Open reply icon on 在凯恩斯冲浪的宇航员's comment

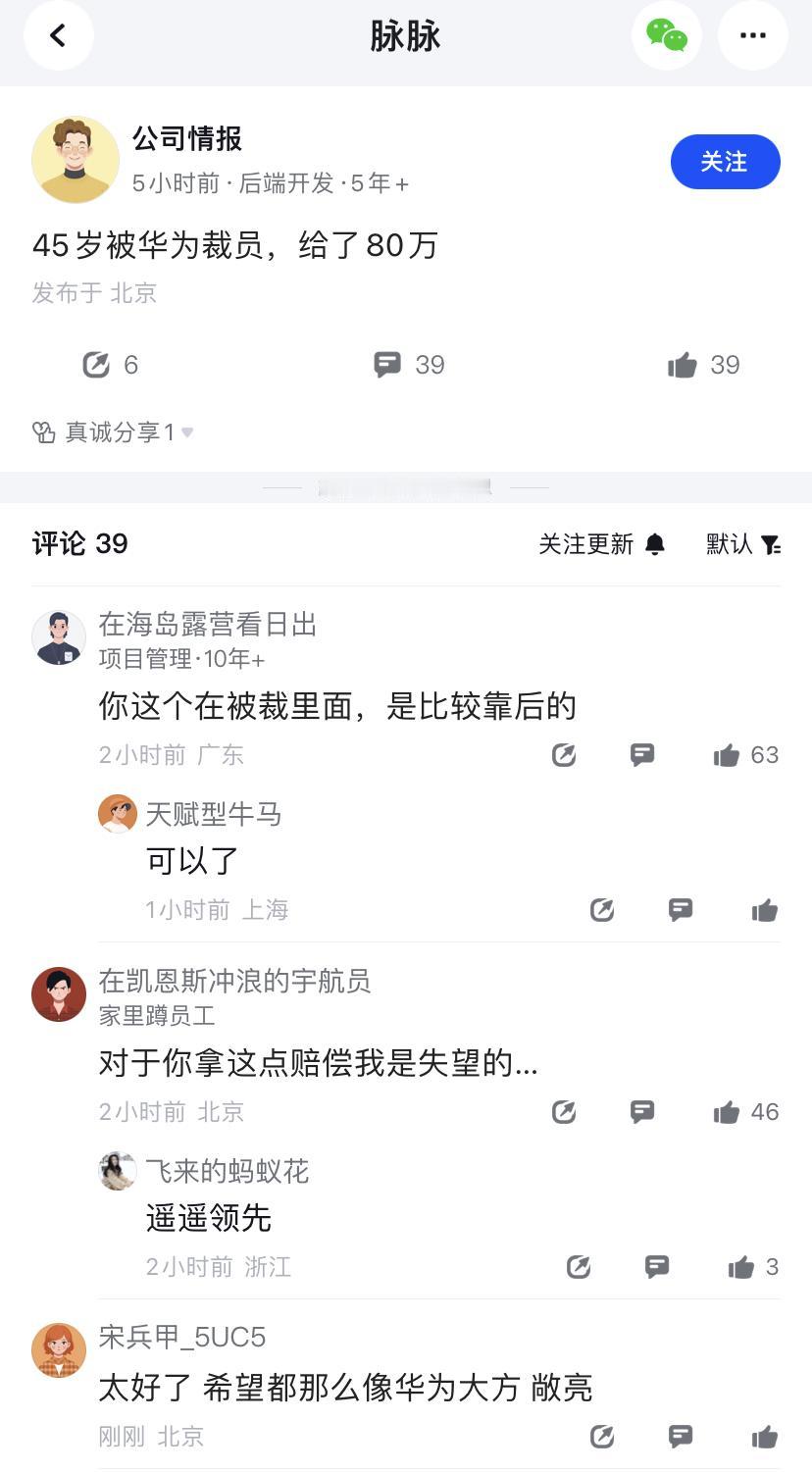click(642, 1112)
